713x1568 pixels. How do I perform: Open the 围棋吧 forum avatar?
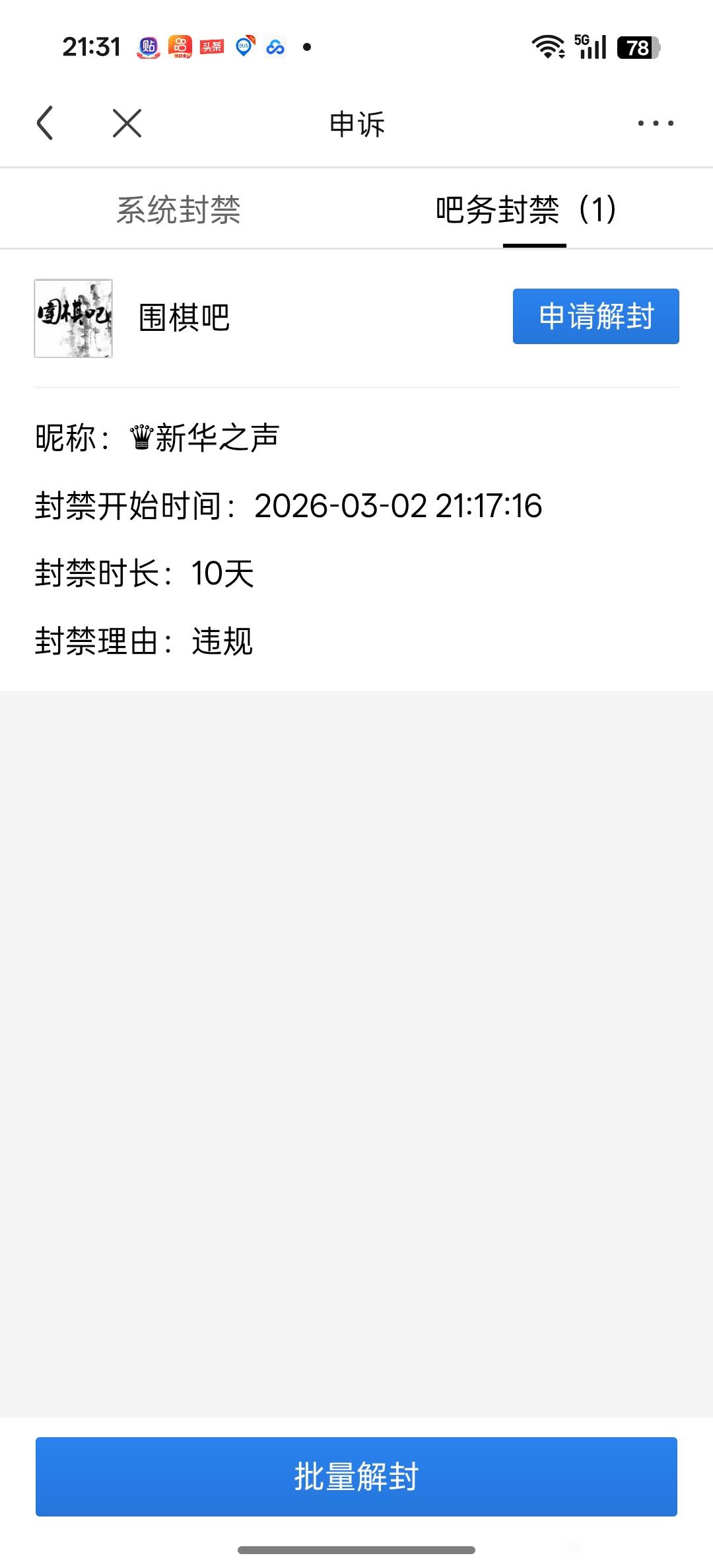(x=73, y=318)
